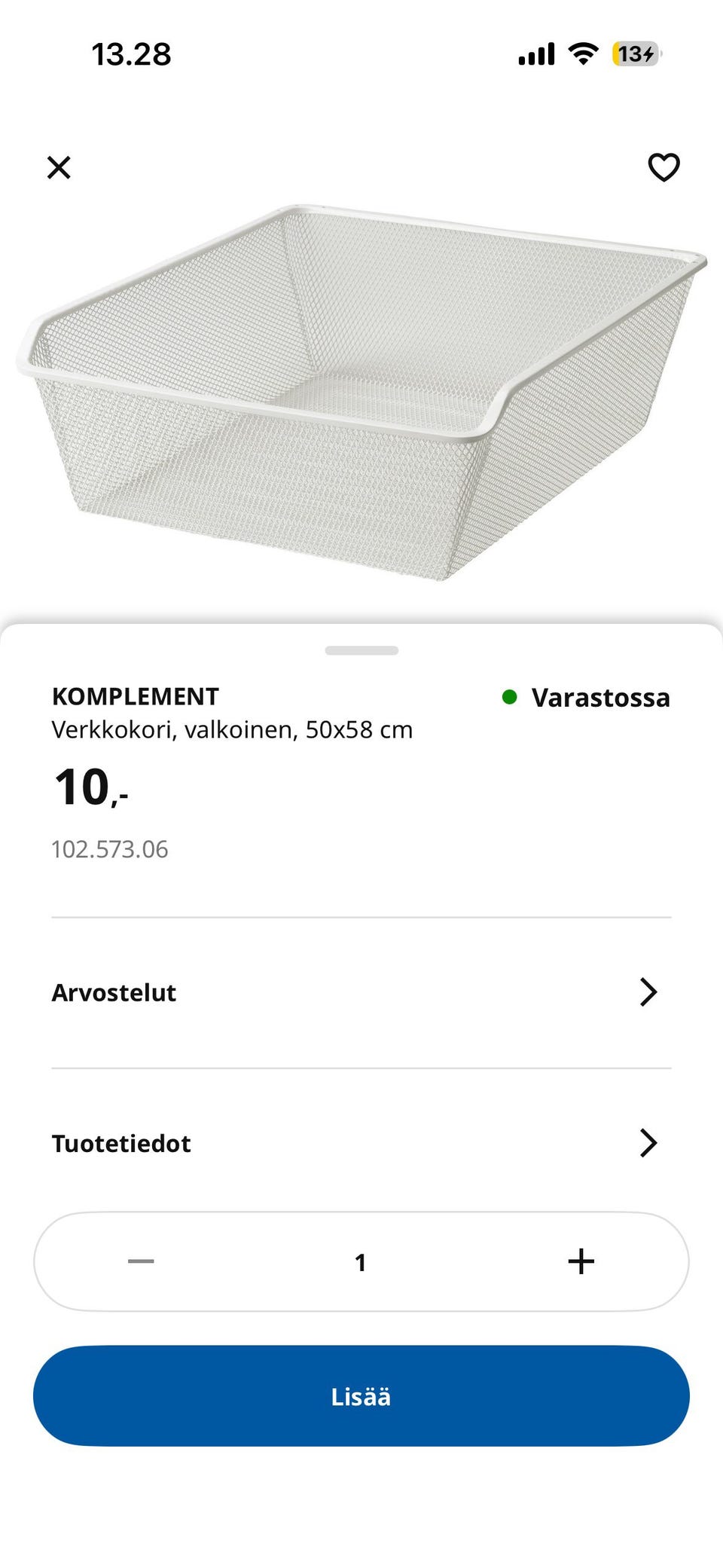Open the Tuotetiedot product details section
Image resolution: width=723 pixels, height=1568 pixels.
(x=122, y=1143)
